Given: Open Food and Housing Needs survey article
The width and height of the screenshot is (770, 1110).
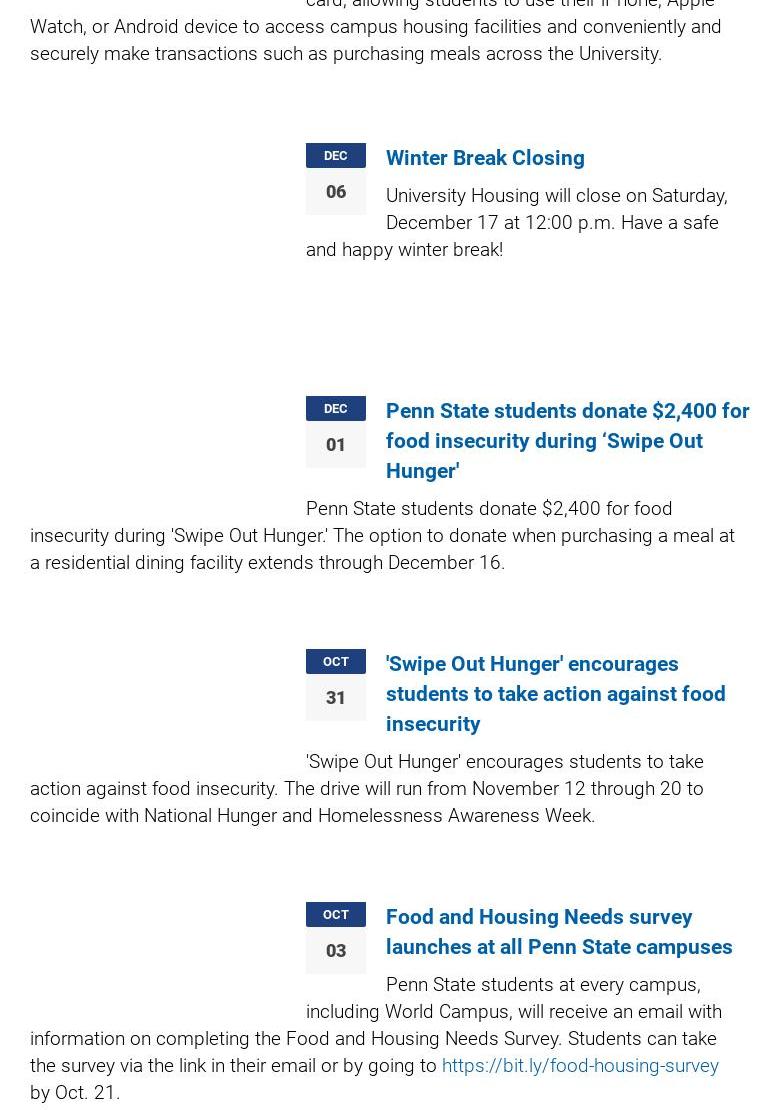Looking at the screenshot, I should 558,931.
